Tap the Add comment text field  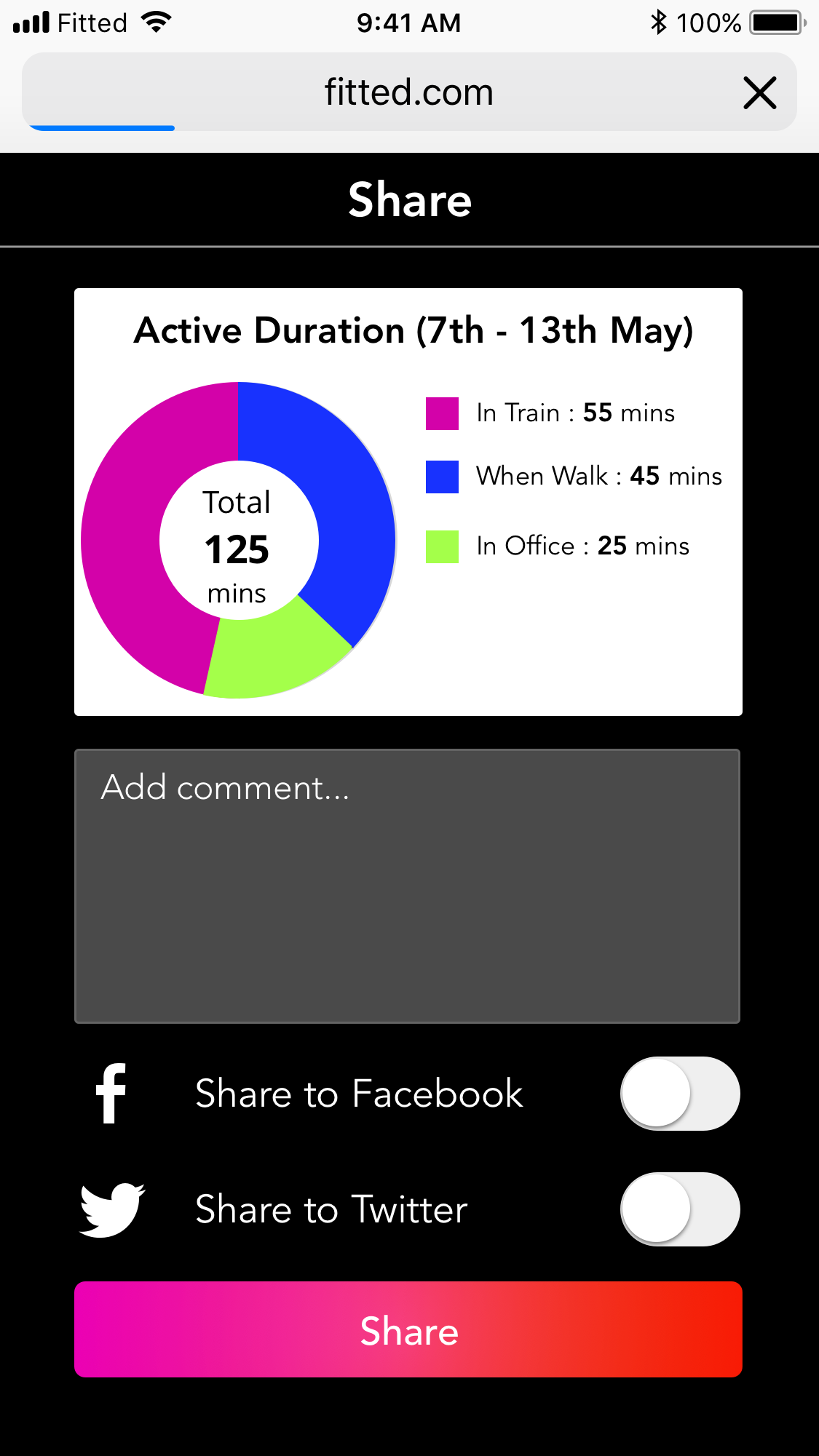tap(407, 886)
